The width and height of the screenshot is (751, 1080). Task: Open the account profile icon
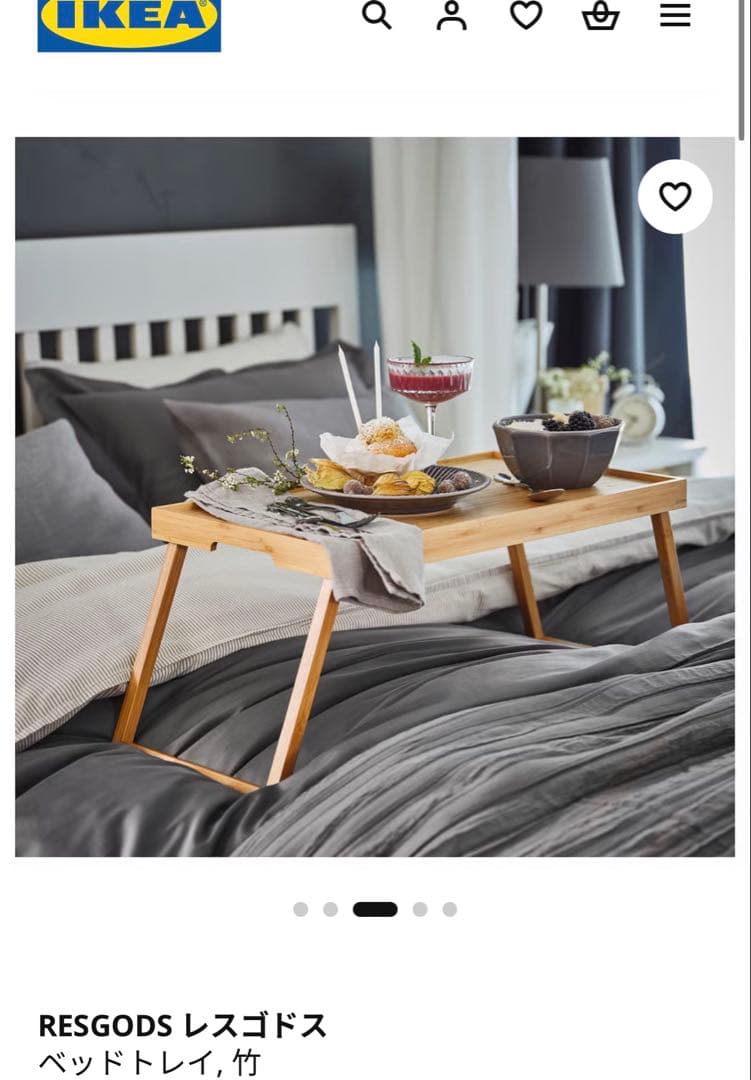[451, 15]
